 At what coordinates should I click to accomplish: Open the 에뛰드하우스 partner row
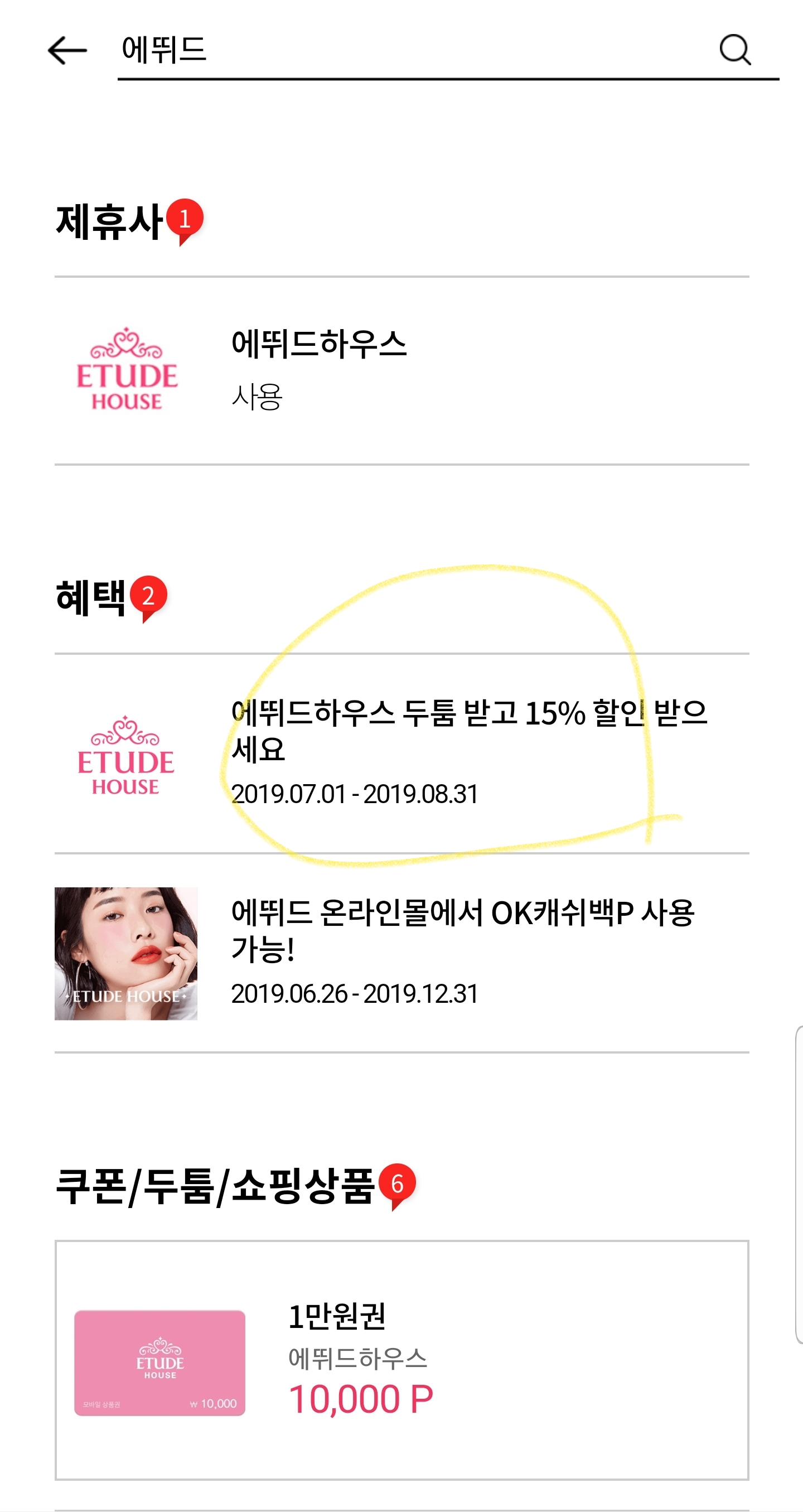[401, 370]
